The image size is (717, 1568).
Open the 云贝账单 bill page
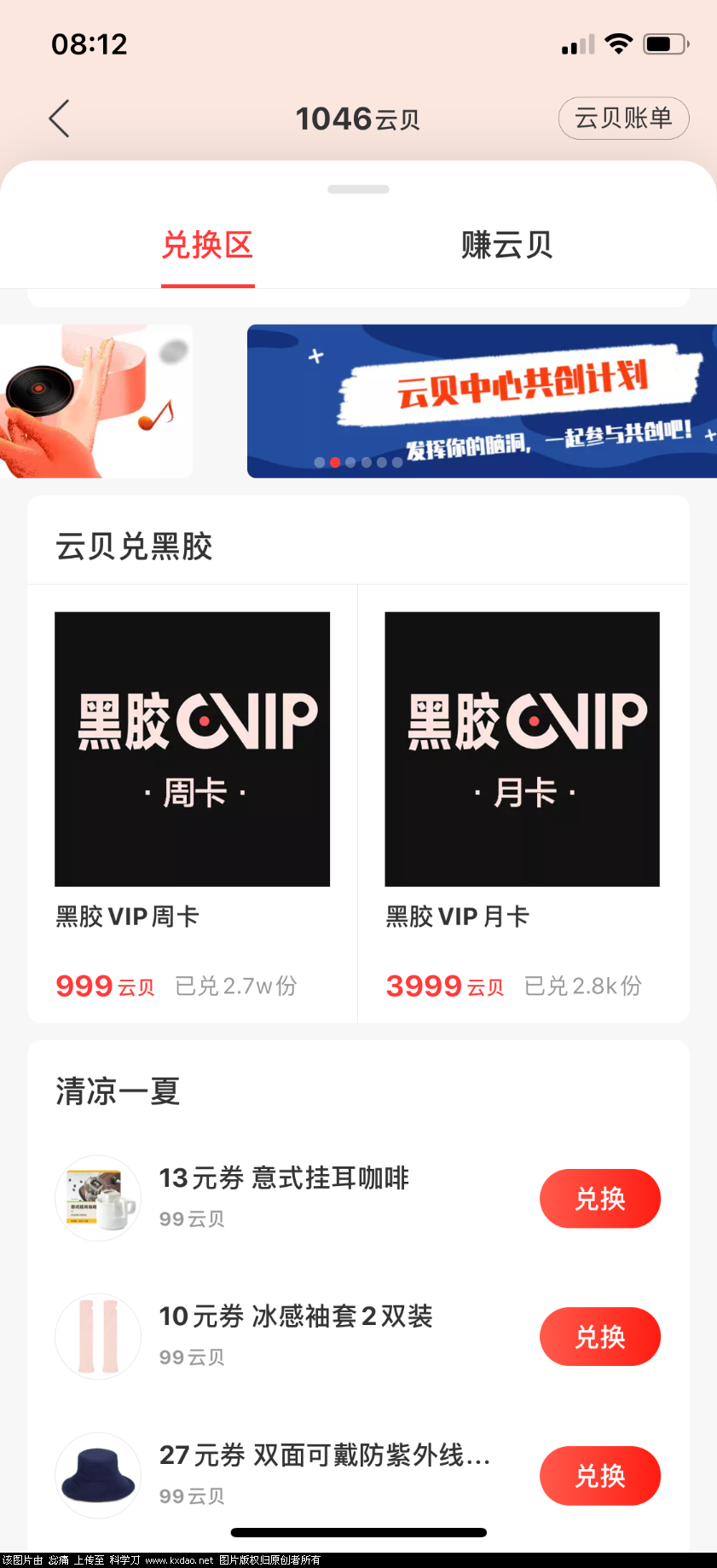(623, 119)
